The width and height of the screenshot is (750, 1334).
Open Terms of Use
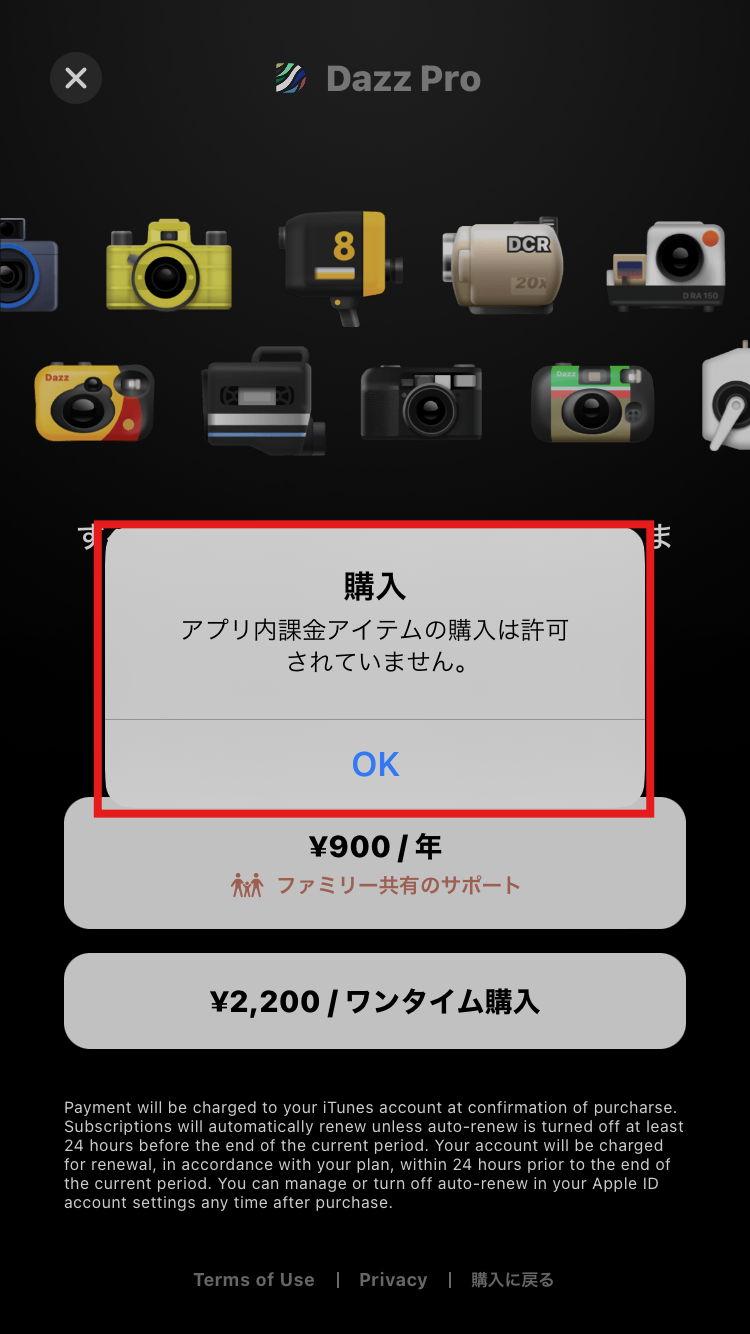254,1280
